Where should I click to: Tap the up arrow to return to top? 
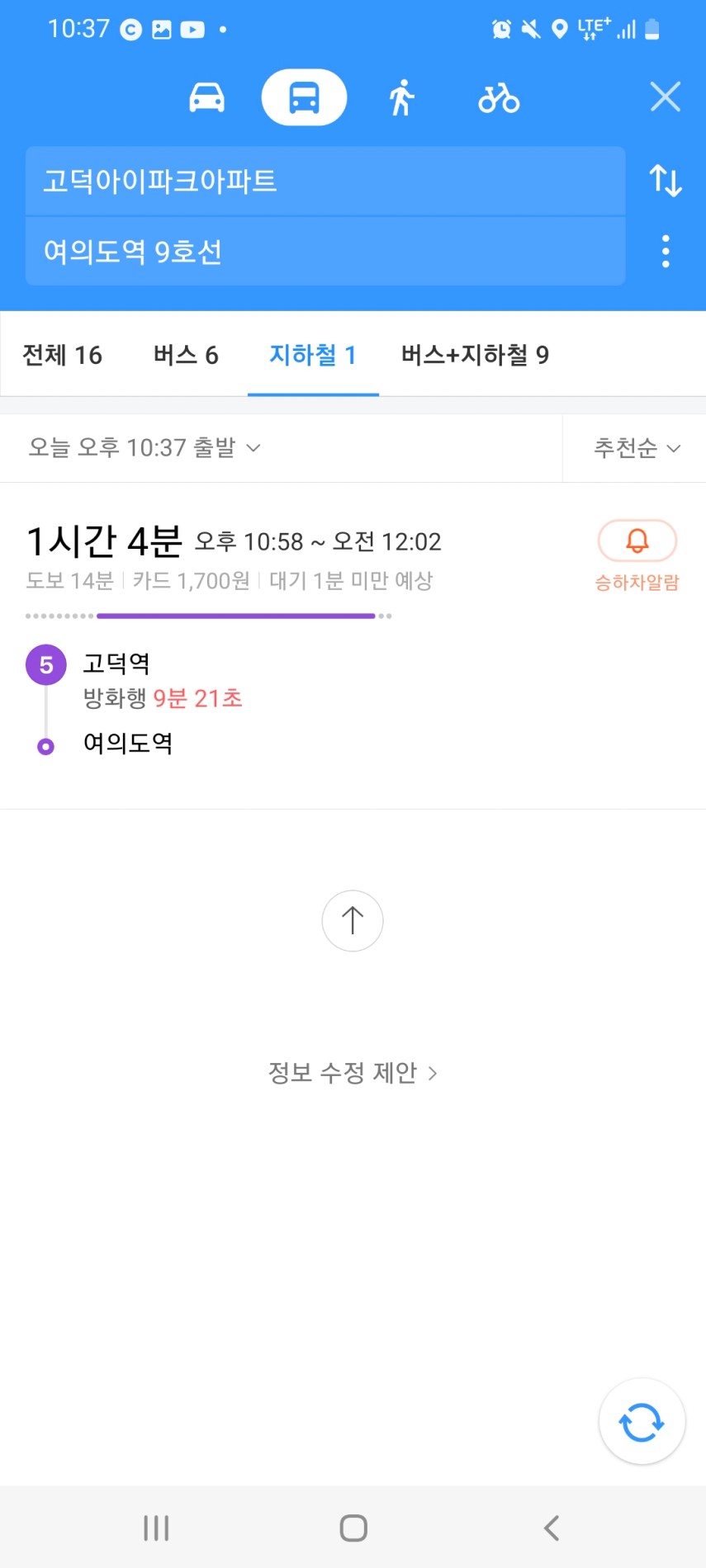pyautogui.click(x=353, y=920)
